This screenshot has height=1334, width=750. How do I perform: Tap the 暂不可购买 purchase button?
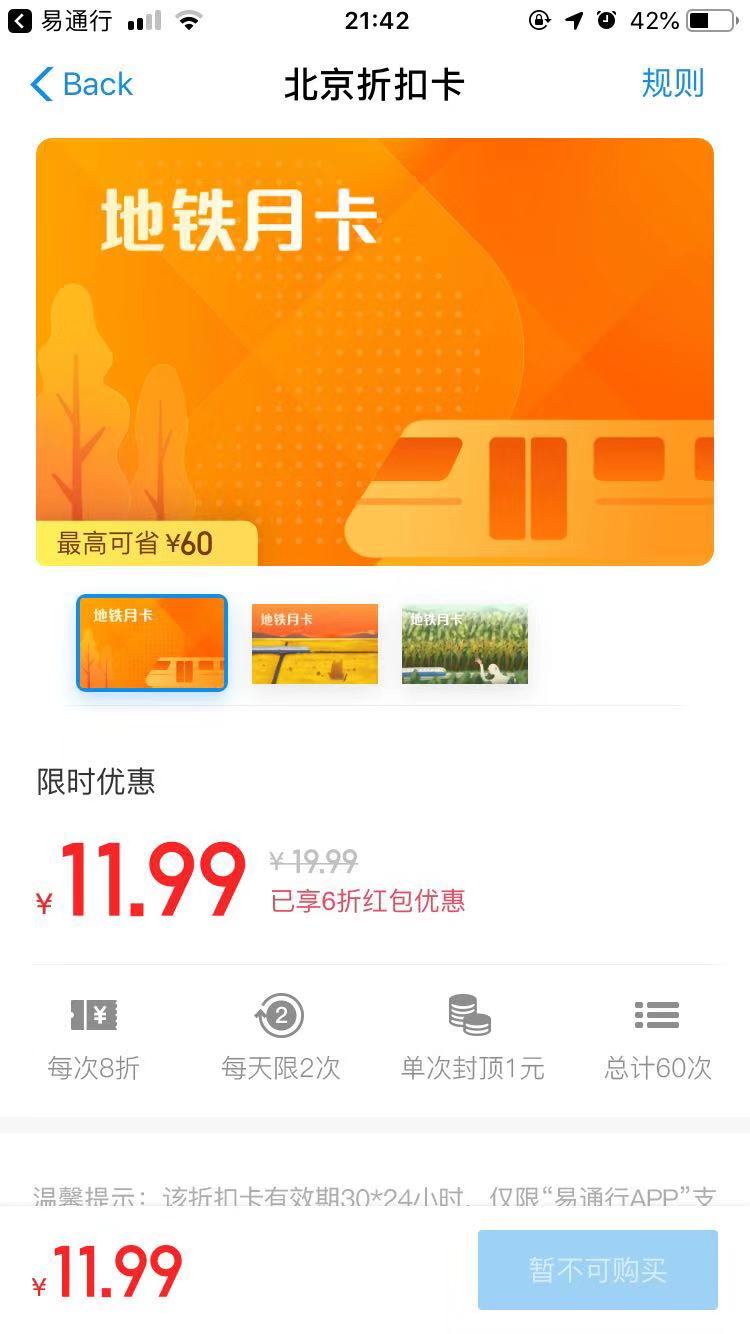[x=597, y=1271]
